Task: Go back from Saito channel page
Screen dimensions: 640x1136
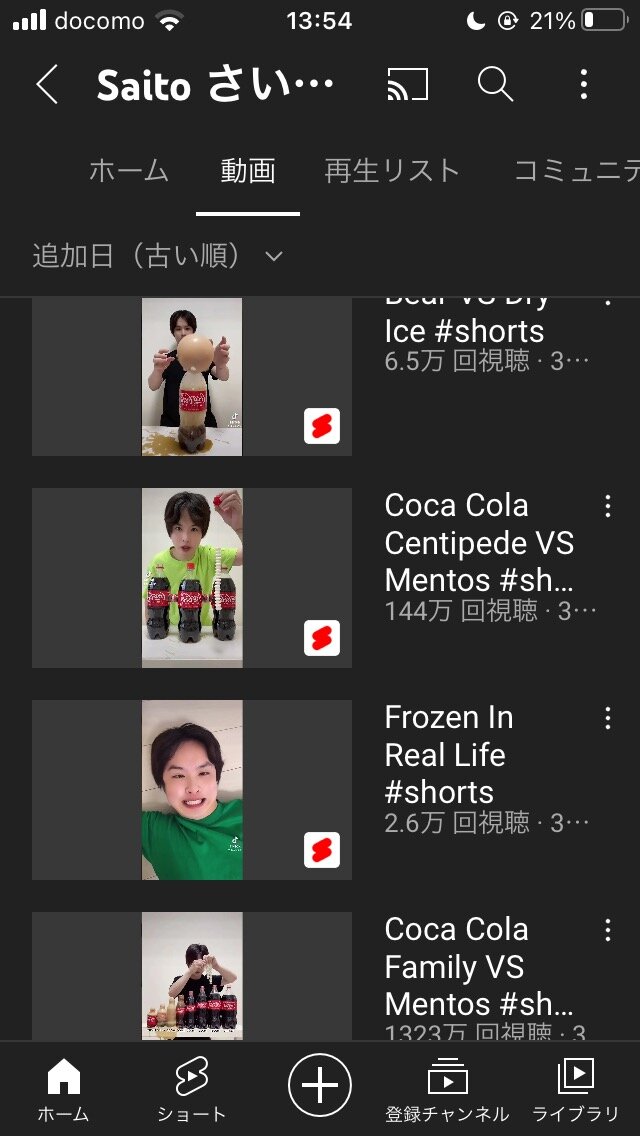Action: (47, 85)
